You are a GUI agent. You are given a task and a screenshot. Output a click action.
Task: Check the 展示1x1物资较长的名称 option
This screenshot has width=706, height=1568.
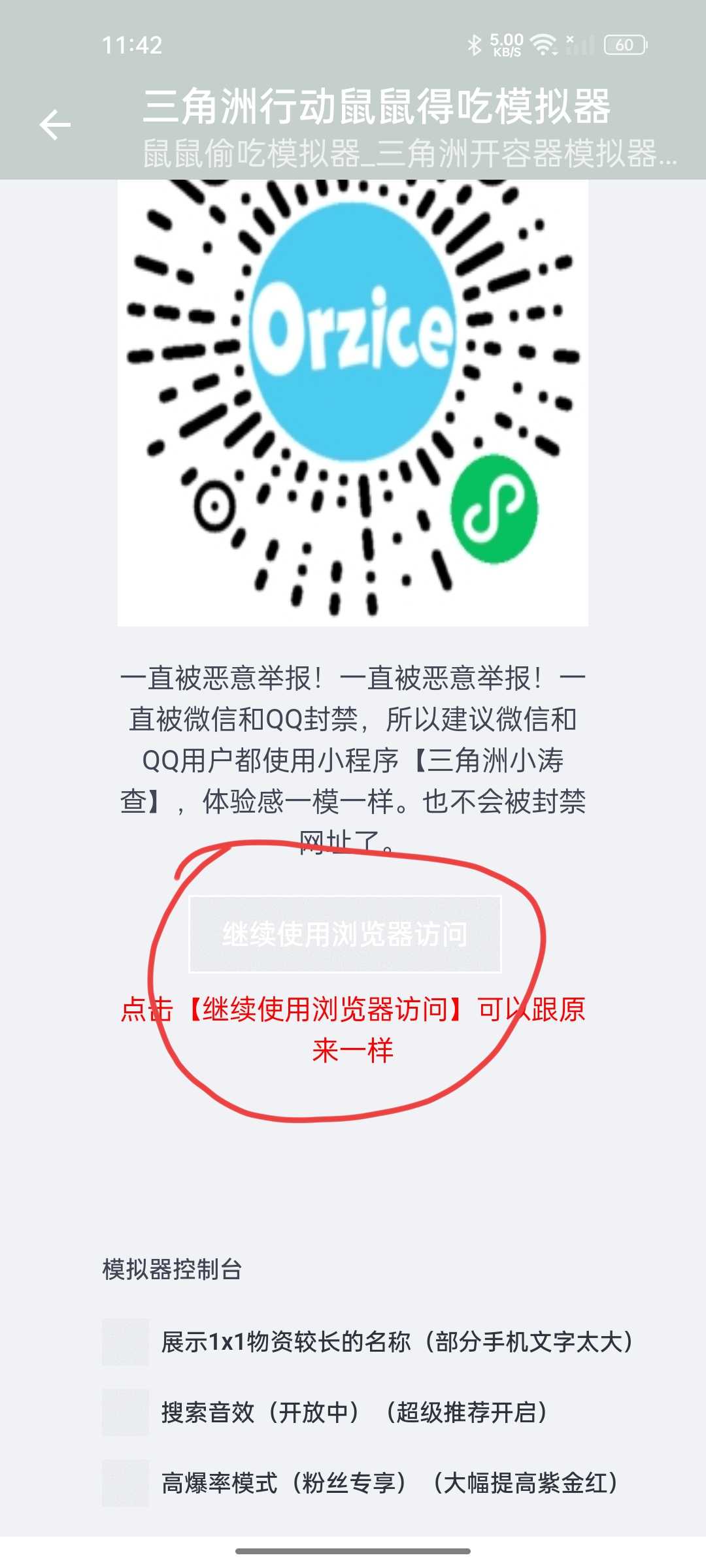point(126,1343)
